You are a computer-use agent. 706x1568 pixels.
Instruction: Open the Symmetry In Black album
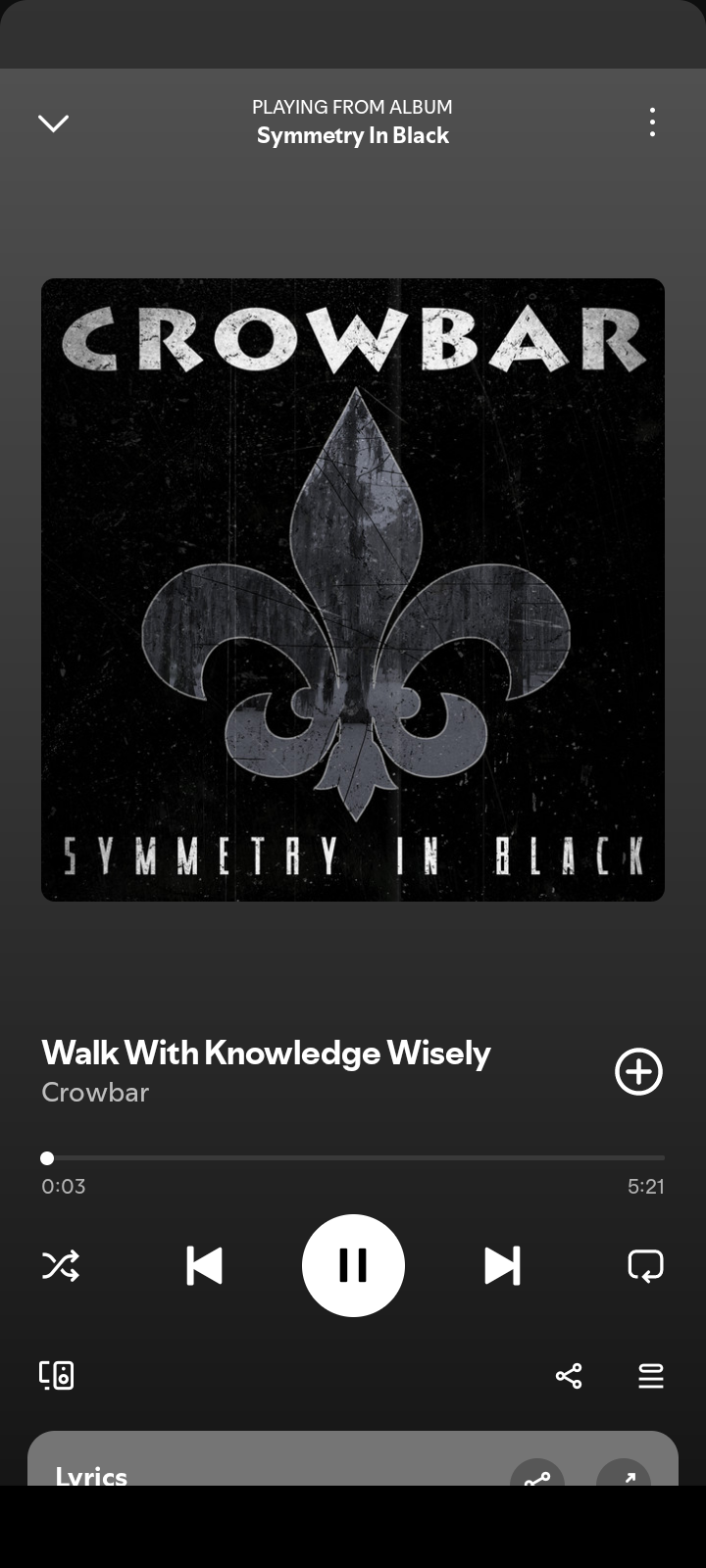coord(353,135)
